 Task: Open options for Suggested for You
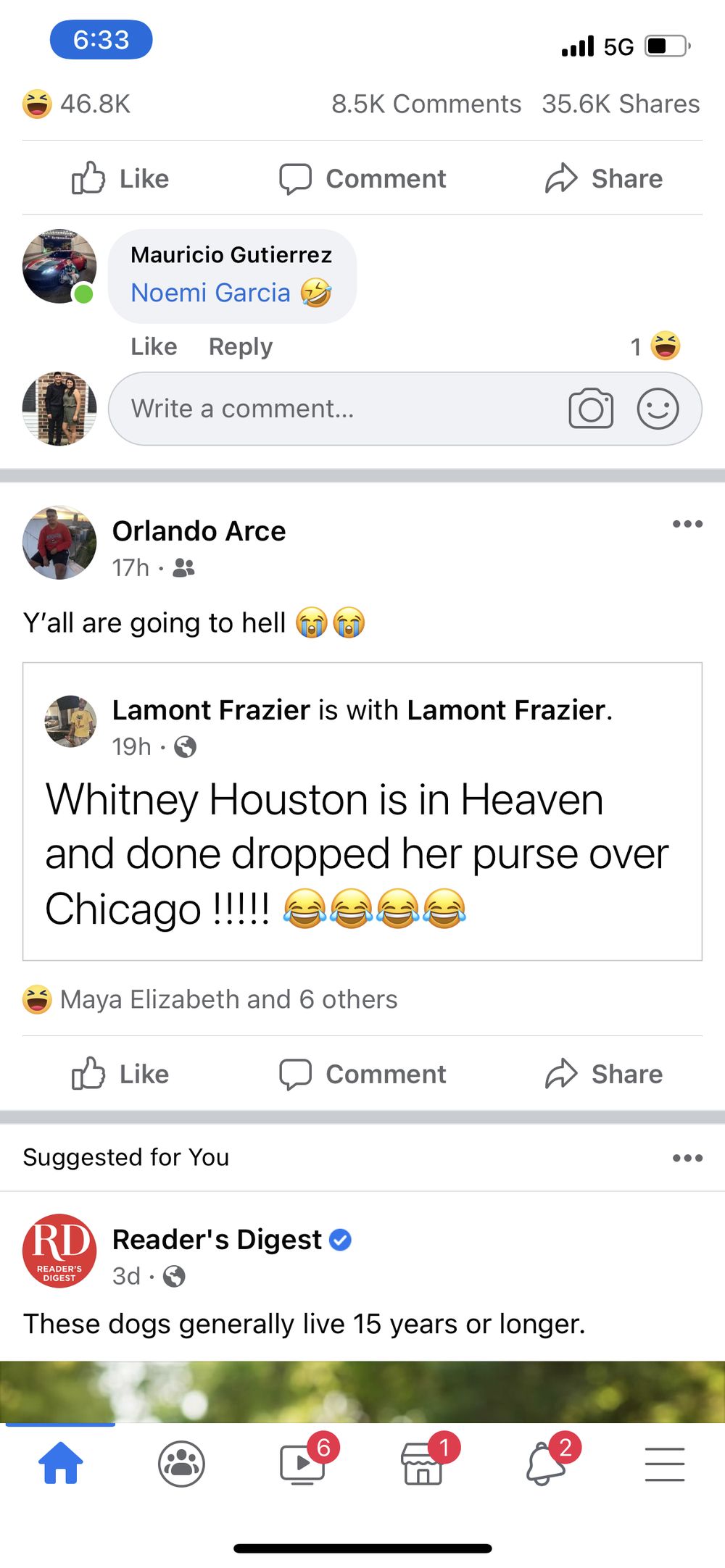click(687, 1158)
